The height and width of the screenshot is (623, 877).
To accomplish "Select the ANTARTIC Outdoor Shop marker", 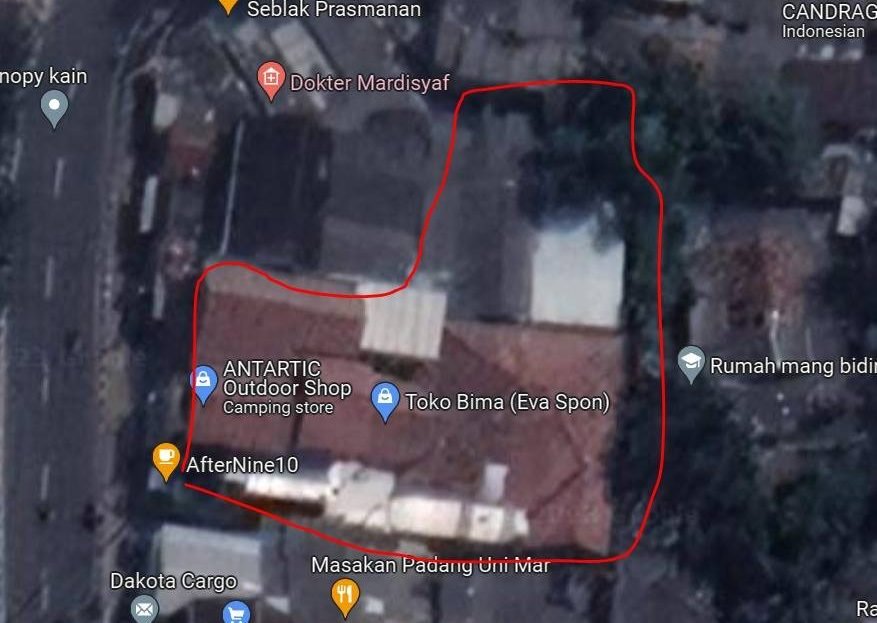I will point(204,384).
